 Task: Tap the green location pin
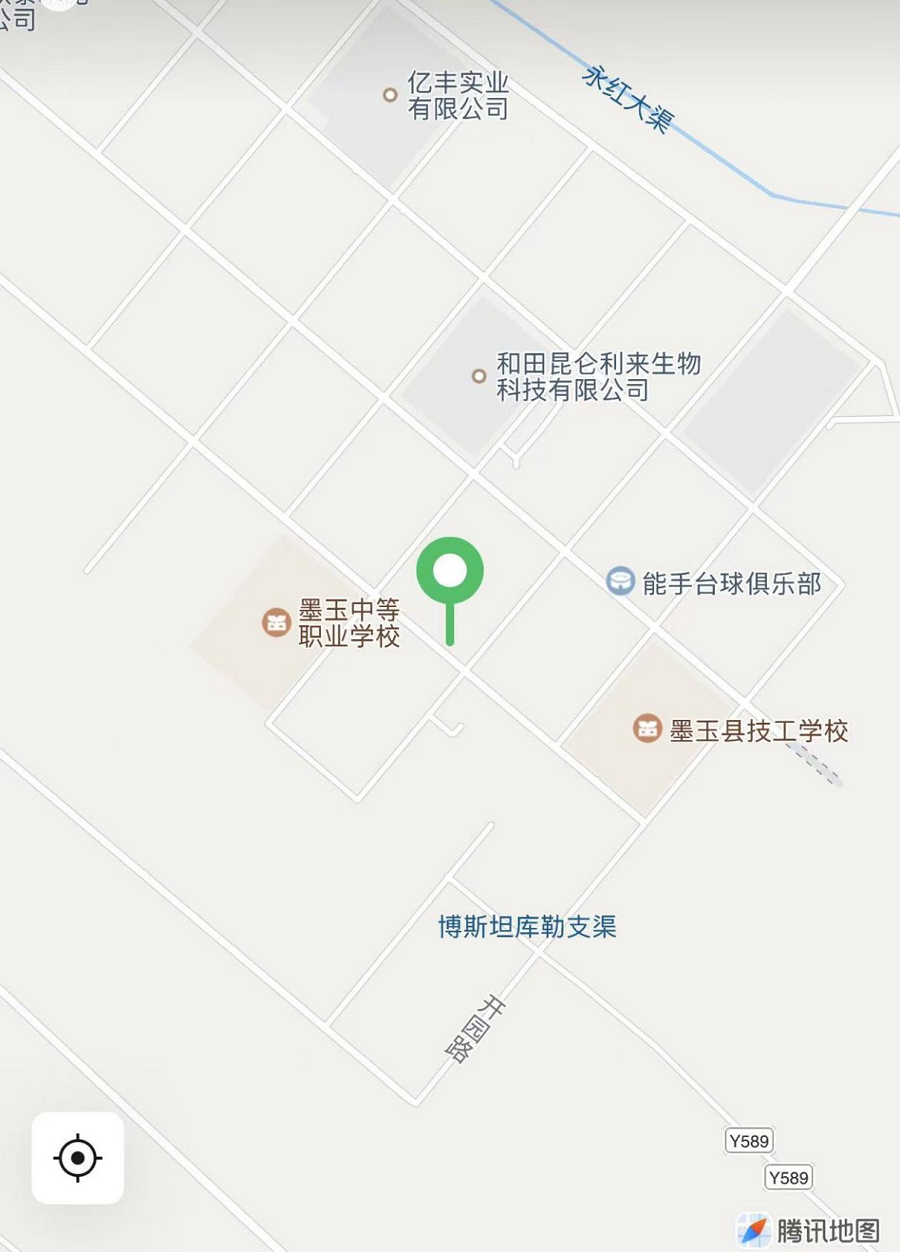[450, 574]
